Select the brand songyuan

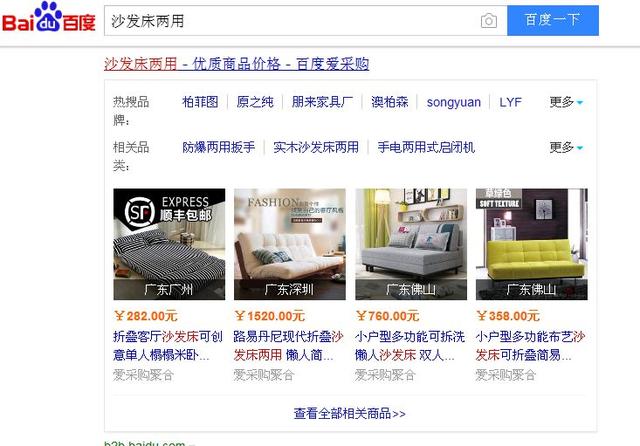[x=453, y=102]
